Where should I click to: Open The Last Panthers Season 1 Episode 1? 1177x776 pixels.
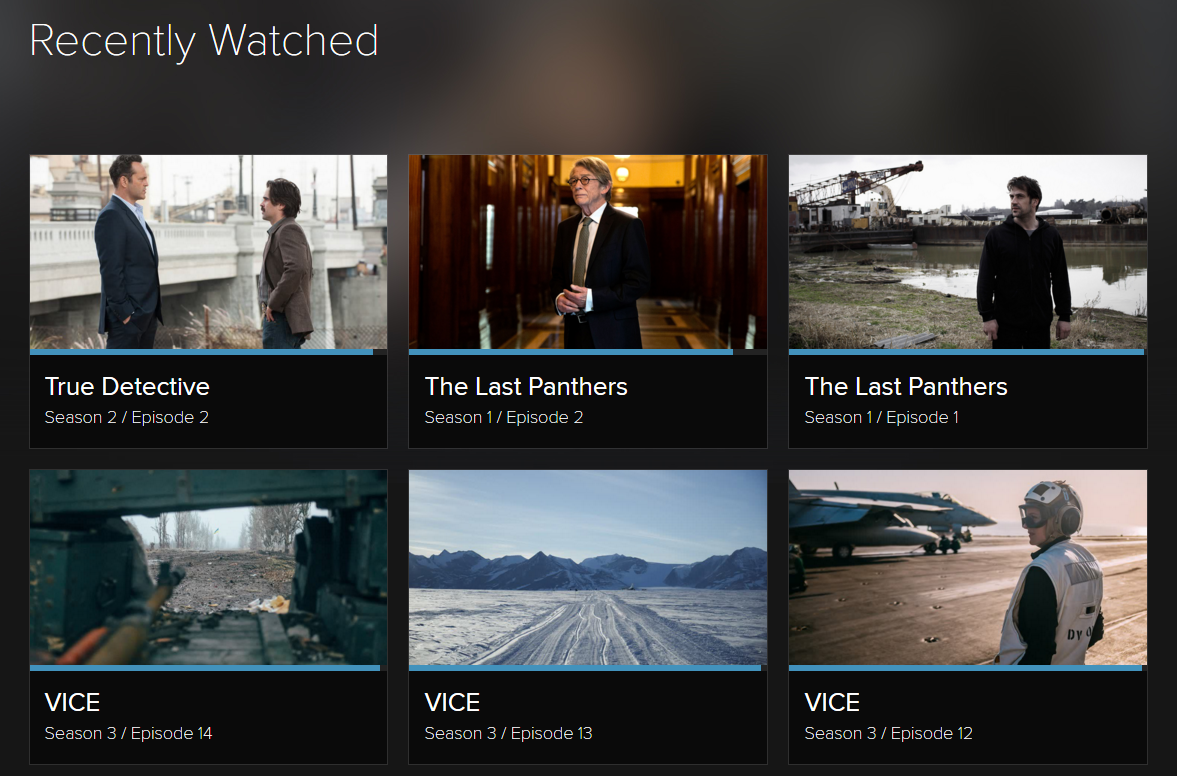(x=967, y=252)
